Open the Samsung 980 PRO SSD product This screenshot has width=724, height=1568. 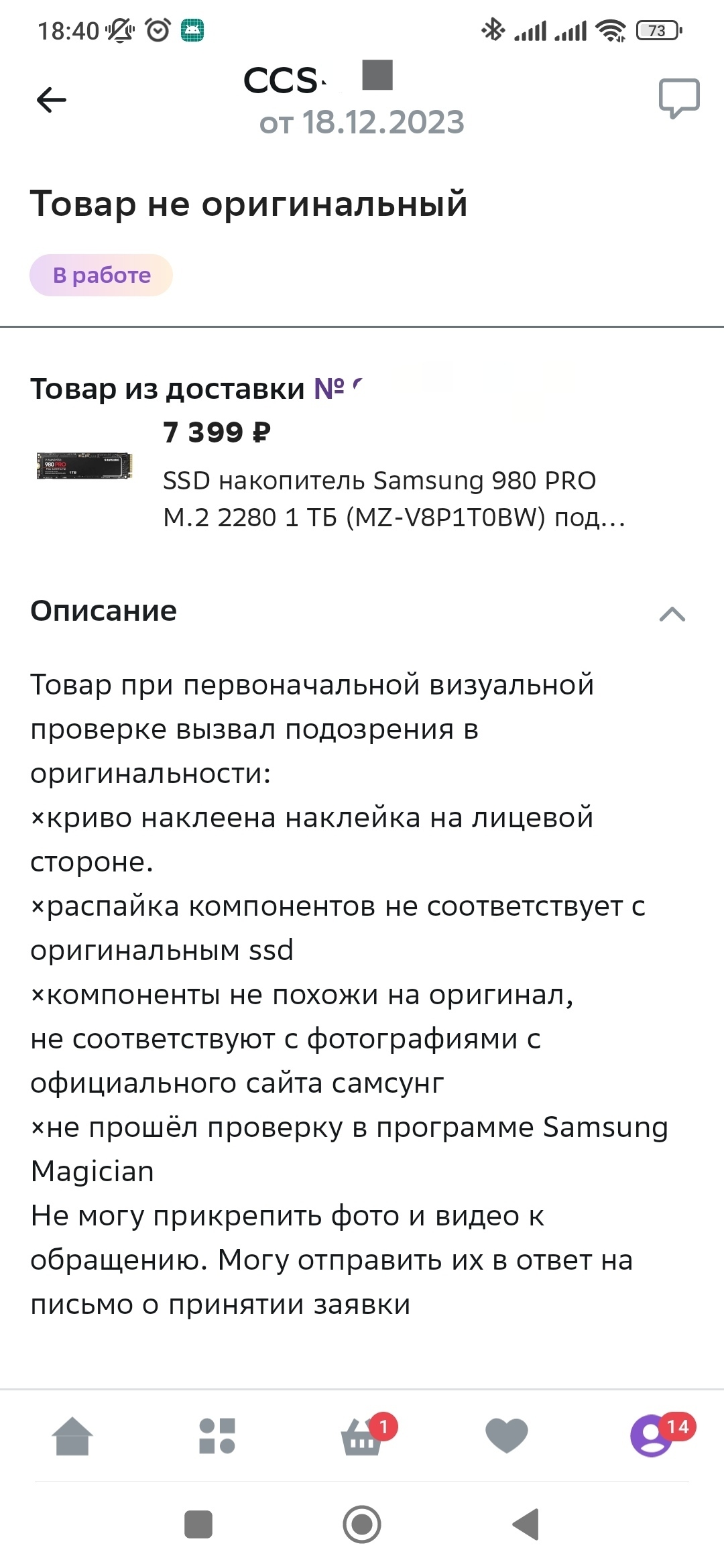click(x=379, y=499)
